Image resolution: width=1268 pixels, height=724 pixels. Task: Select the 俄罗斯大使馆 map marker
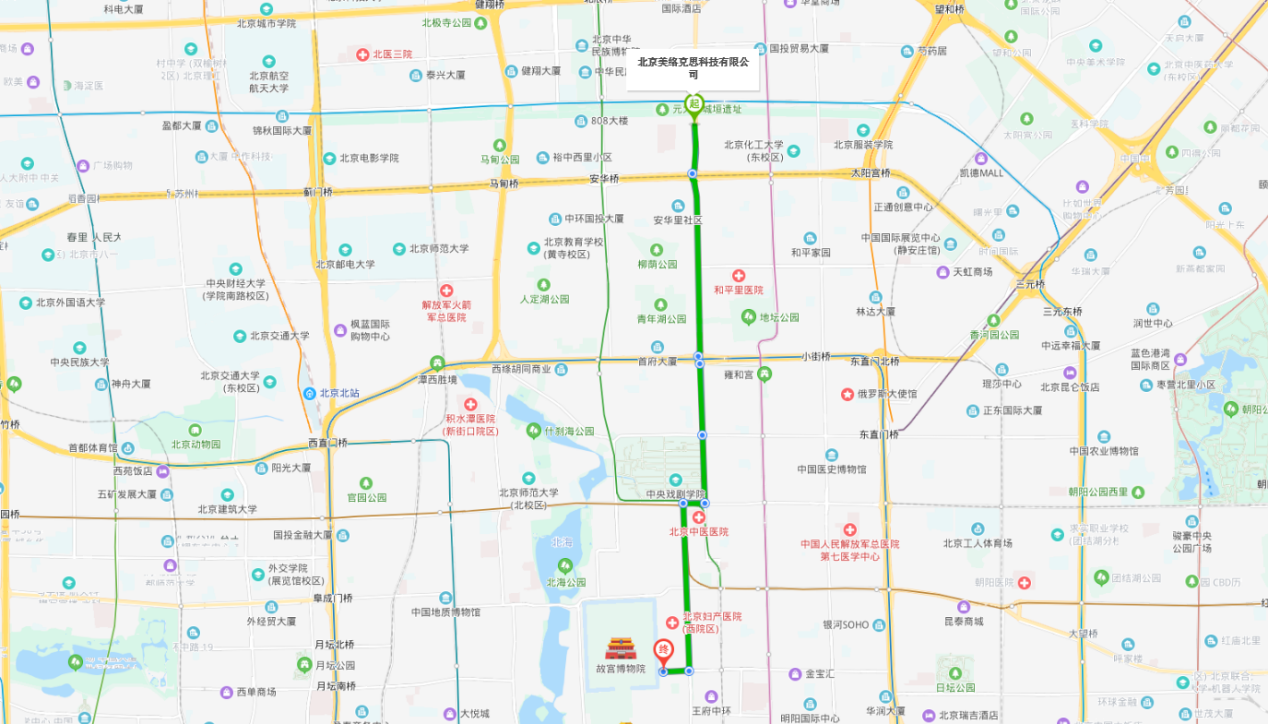coord(847,394)
